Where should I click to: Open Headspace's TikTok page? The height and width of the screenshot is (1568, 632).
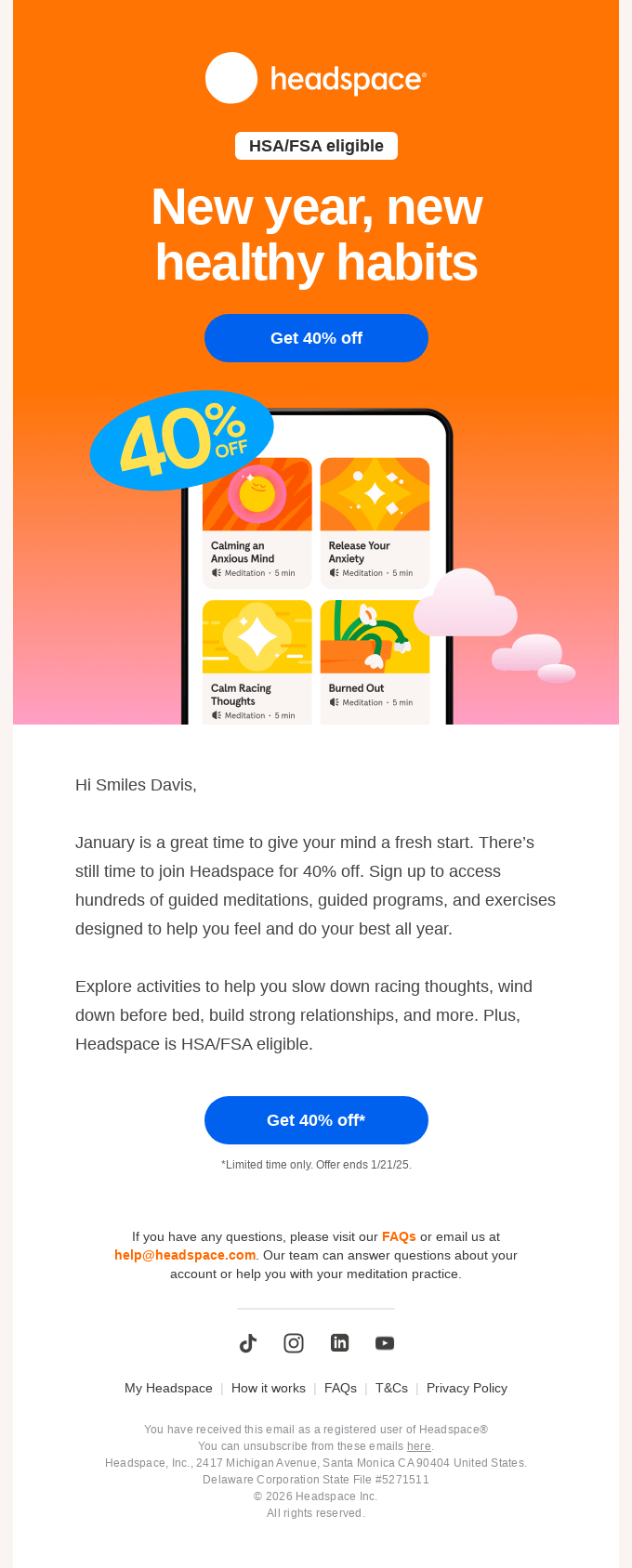tap(247, 1343)
